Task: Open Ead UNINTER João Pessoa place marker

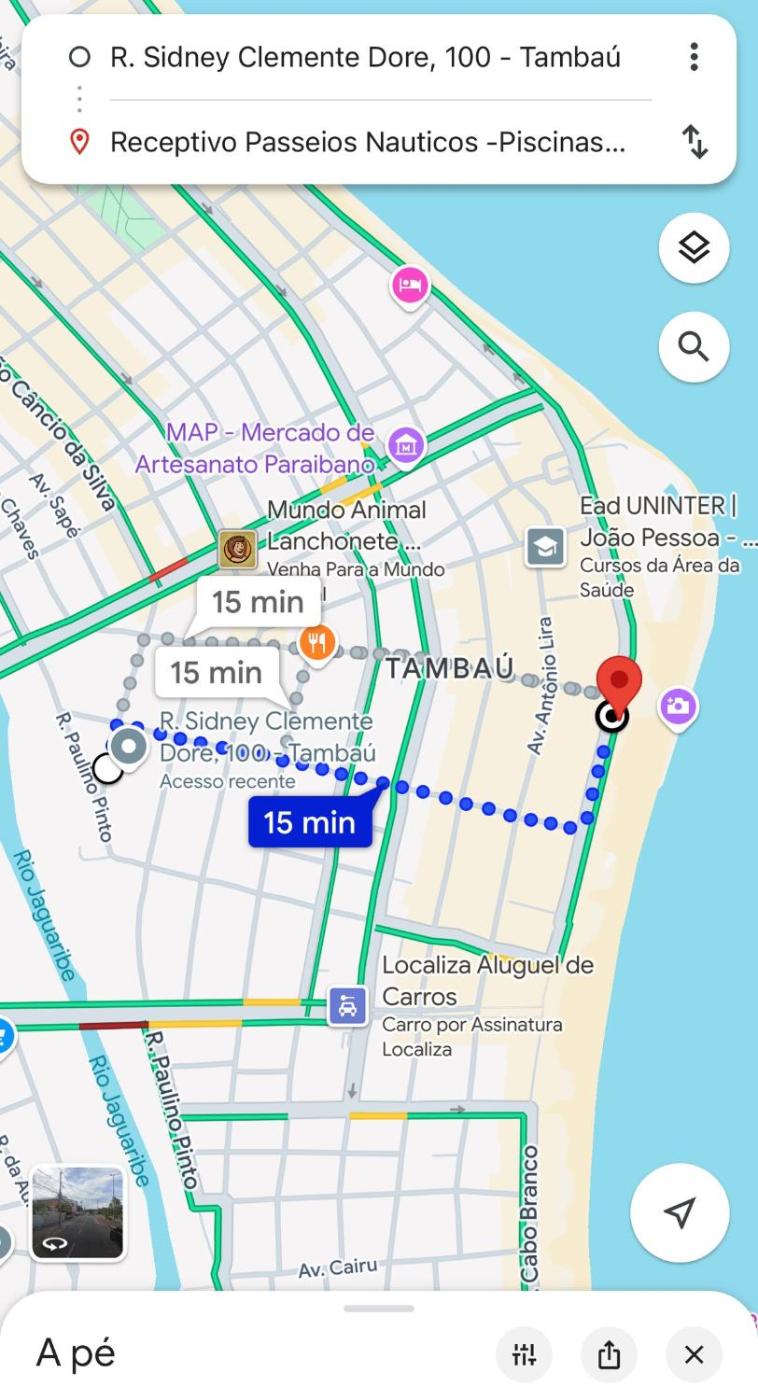Action: 545,546
